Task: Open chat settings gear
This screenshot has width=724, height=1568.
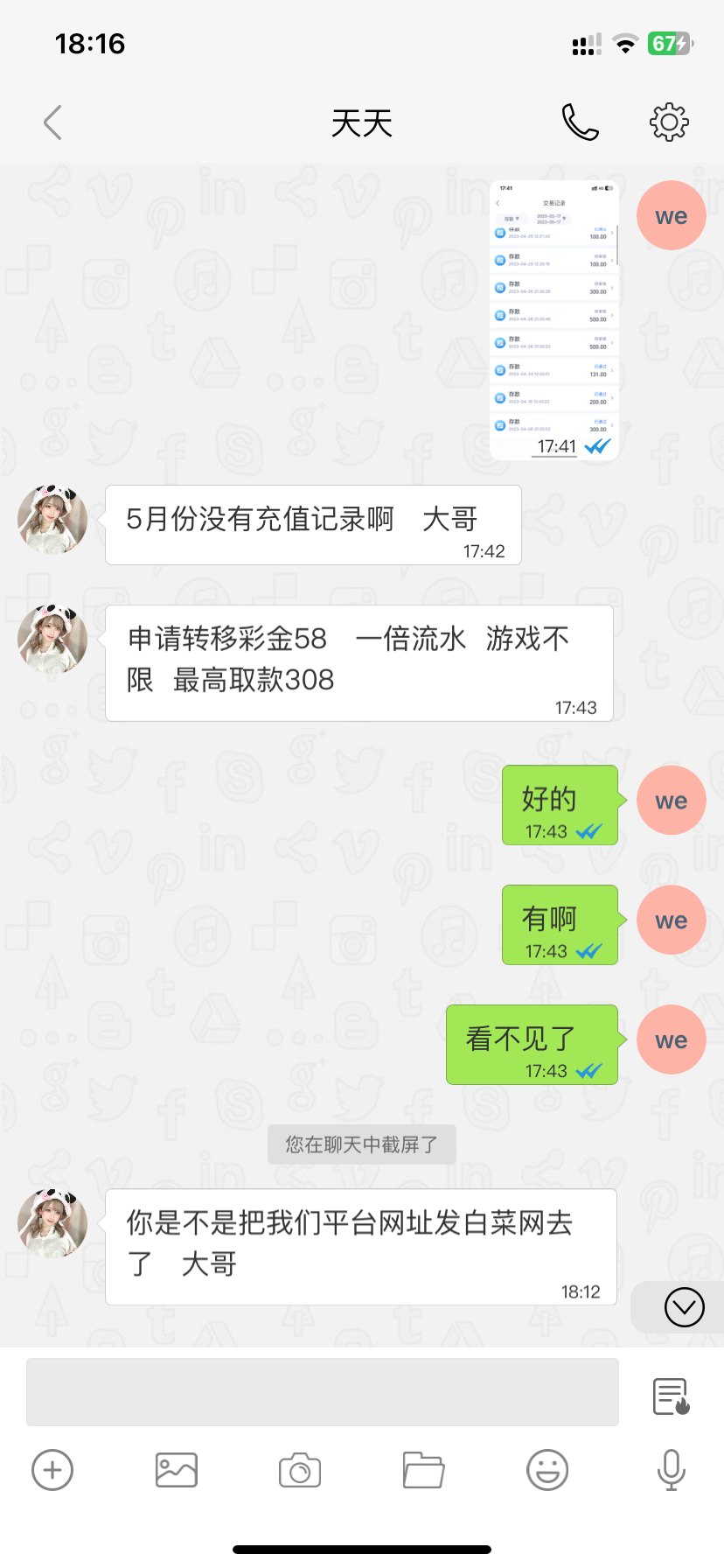Action: click(669, 122)
